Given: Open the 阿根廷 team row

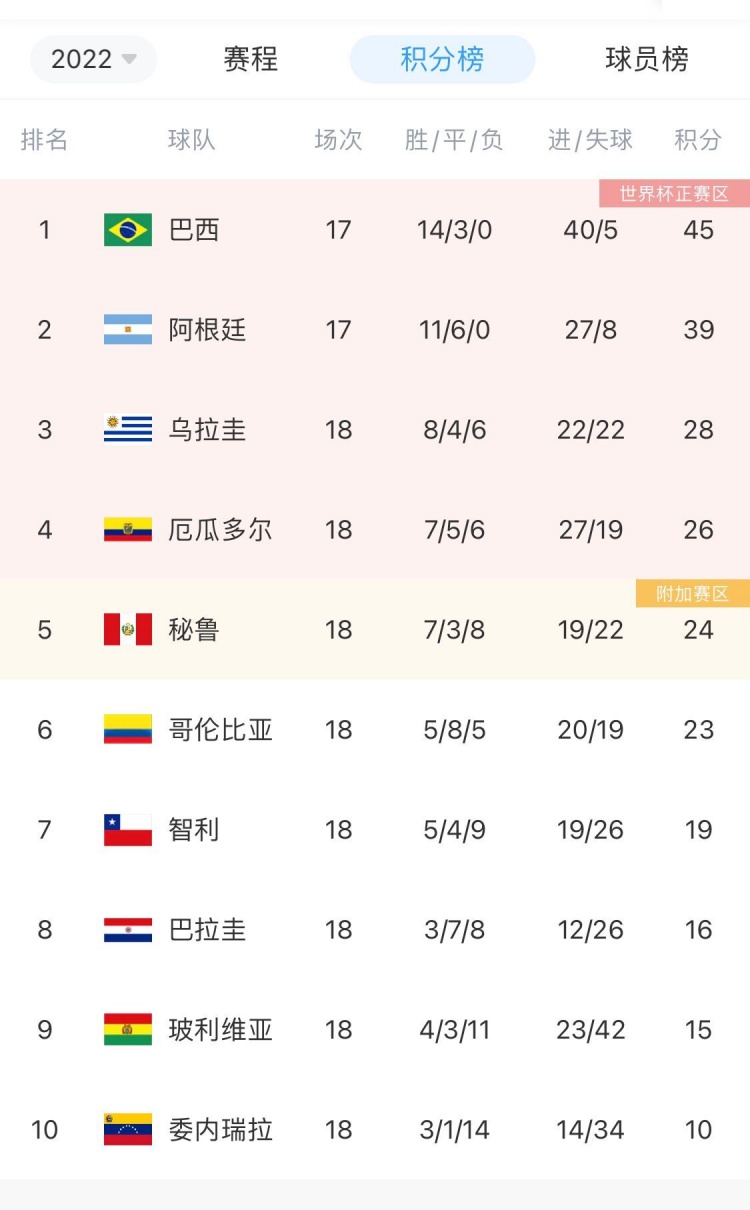Looking at the screenshot, I should click(x=375, y=330).
